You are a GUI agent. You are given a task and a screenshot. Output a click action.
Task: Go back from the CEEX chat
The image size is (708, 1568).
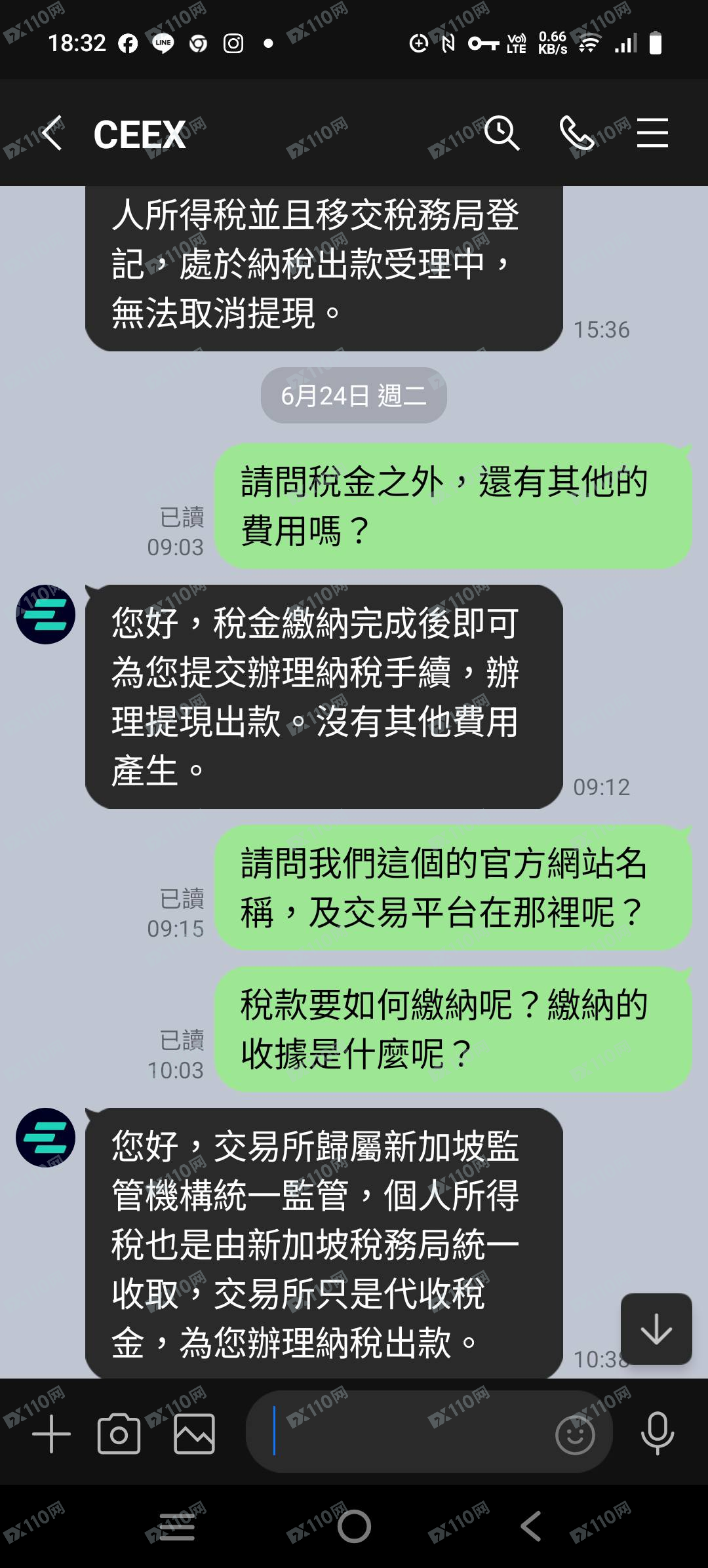point(52,133)
